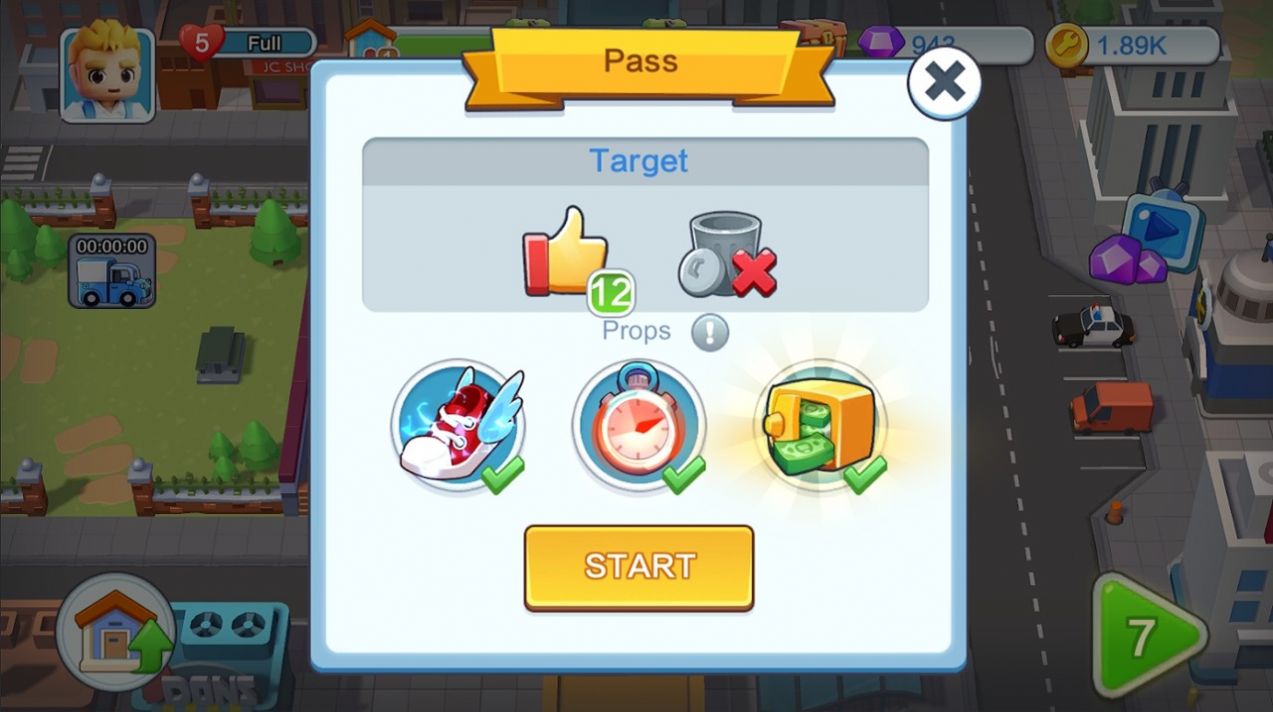Open the player avatar profile
Image resolution: width=1273 pixels, height=712 pixels.
coord(108,75)
